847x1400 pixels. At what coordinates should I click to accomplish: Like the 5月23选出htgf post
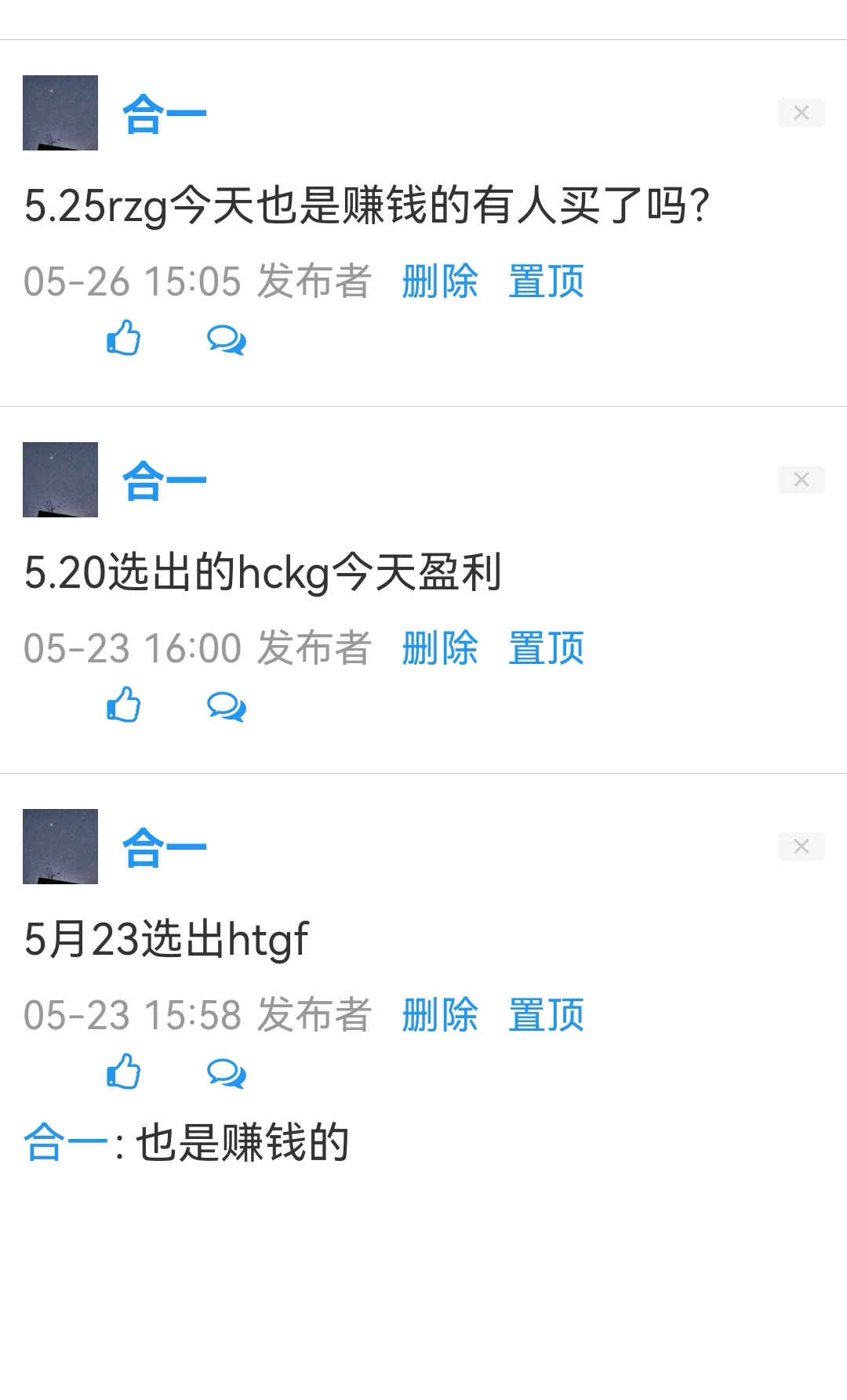tap(124, 1072)
